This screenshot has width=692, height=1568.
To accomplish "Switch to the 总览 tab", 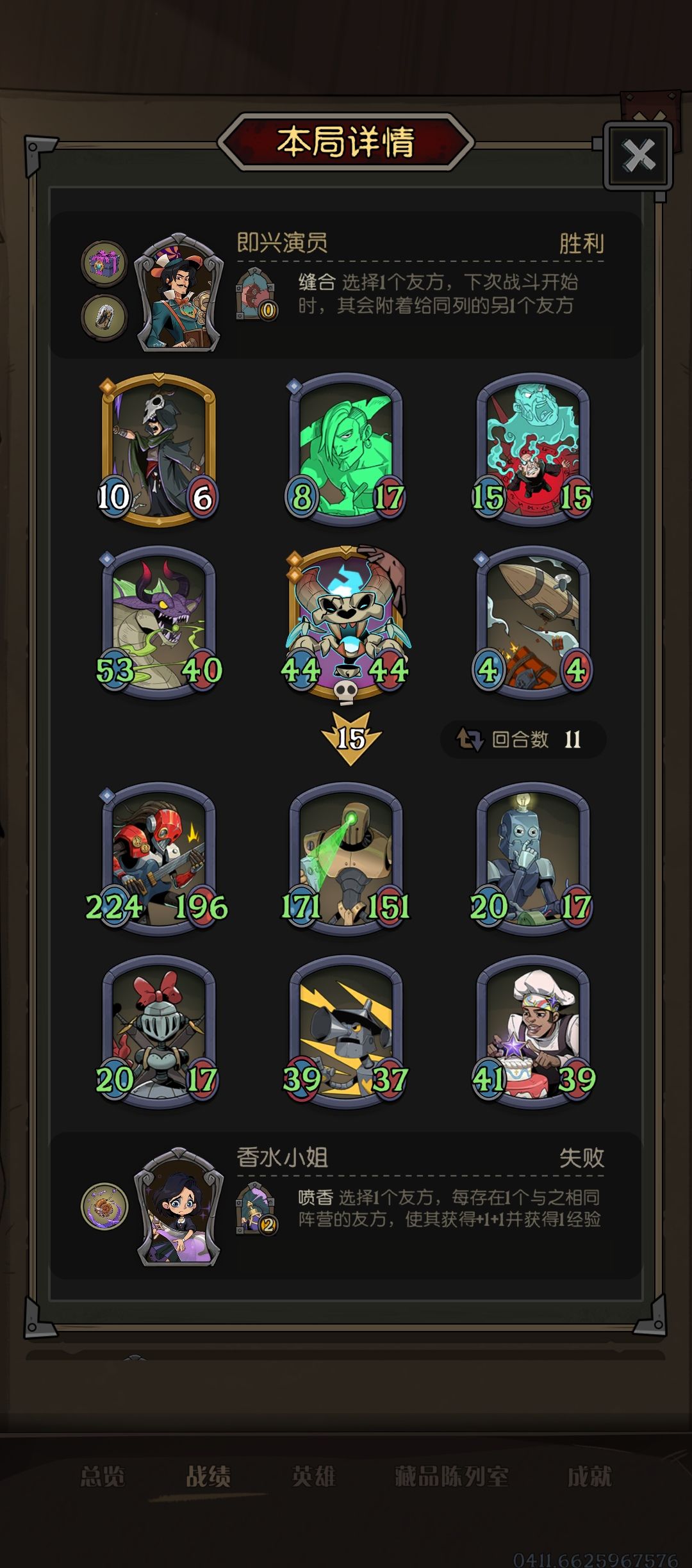I will pyautogui.click(x=103, y=1476).
